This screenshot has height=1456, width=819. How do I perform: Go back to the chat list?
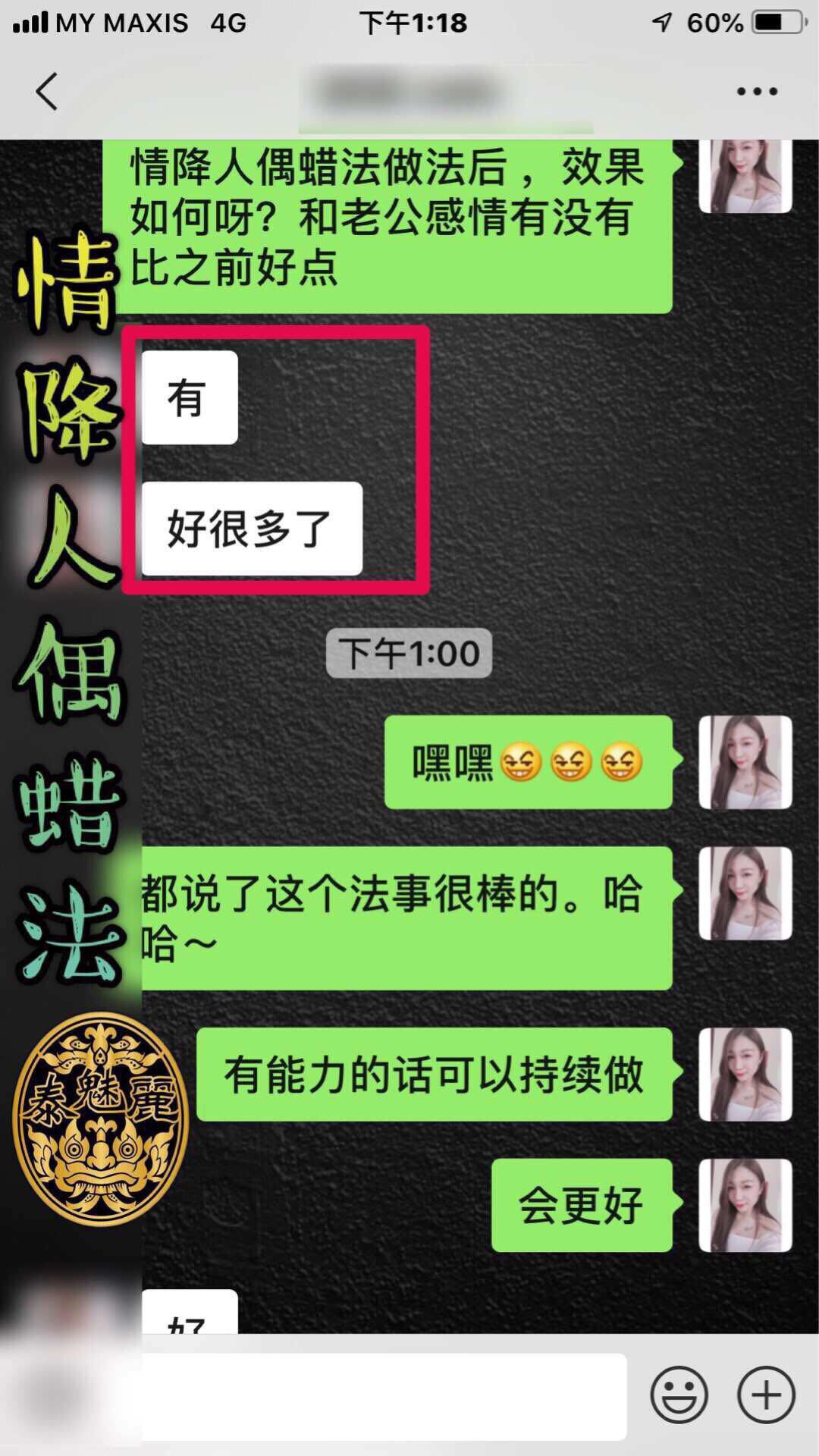tap(47, 92)
